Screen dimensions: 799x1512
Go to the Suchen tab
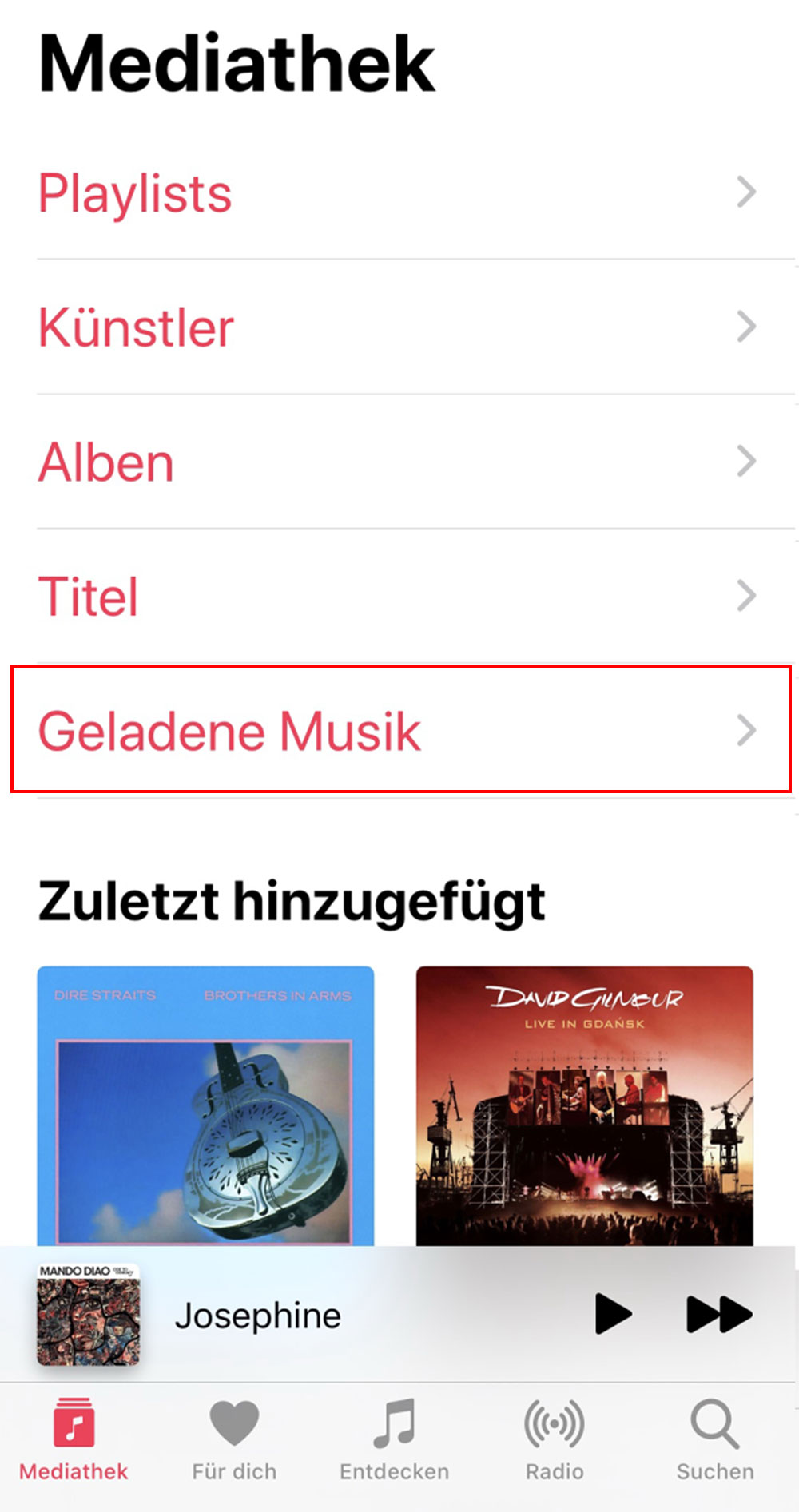(x=714, y=1439)
